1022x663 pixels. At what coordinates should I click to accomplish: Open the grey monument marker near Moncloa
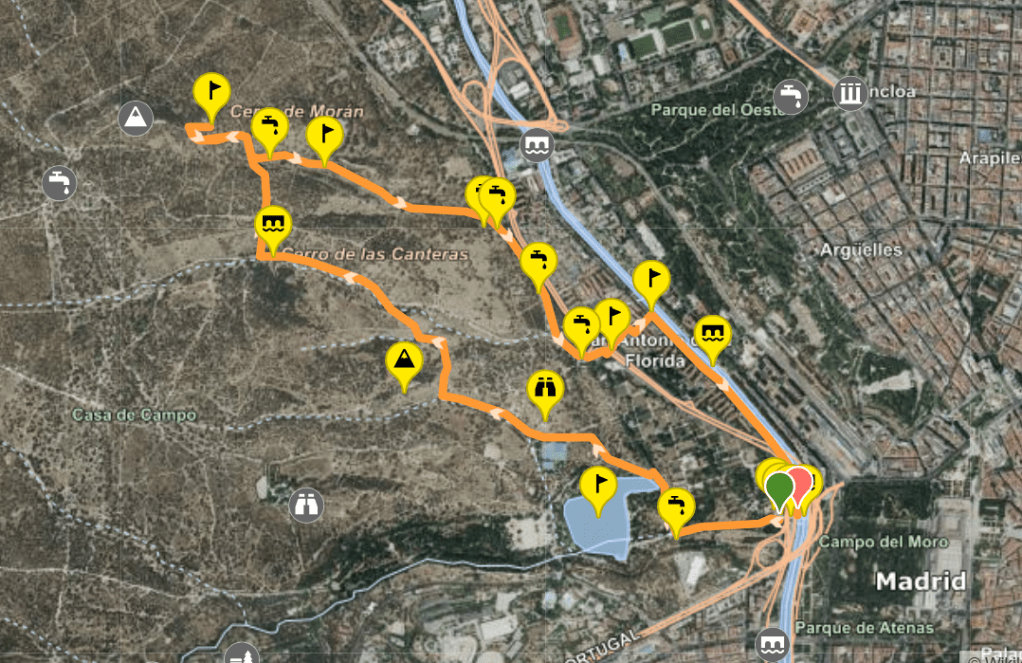click(x=851, y=95)
